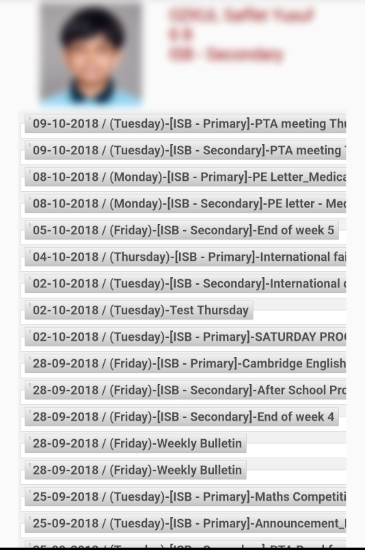Open the End of week 4 announcement
Viewport: 365px width, 550px height.
tap(182, 417)
